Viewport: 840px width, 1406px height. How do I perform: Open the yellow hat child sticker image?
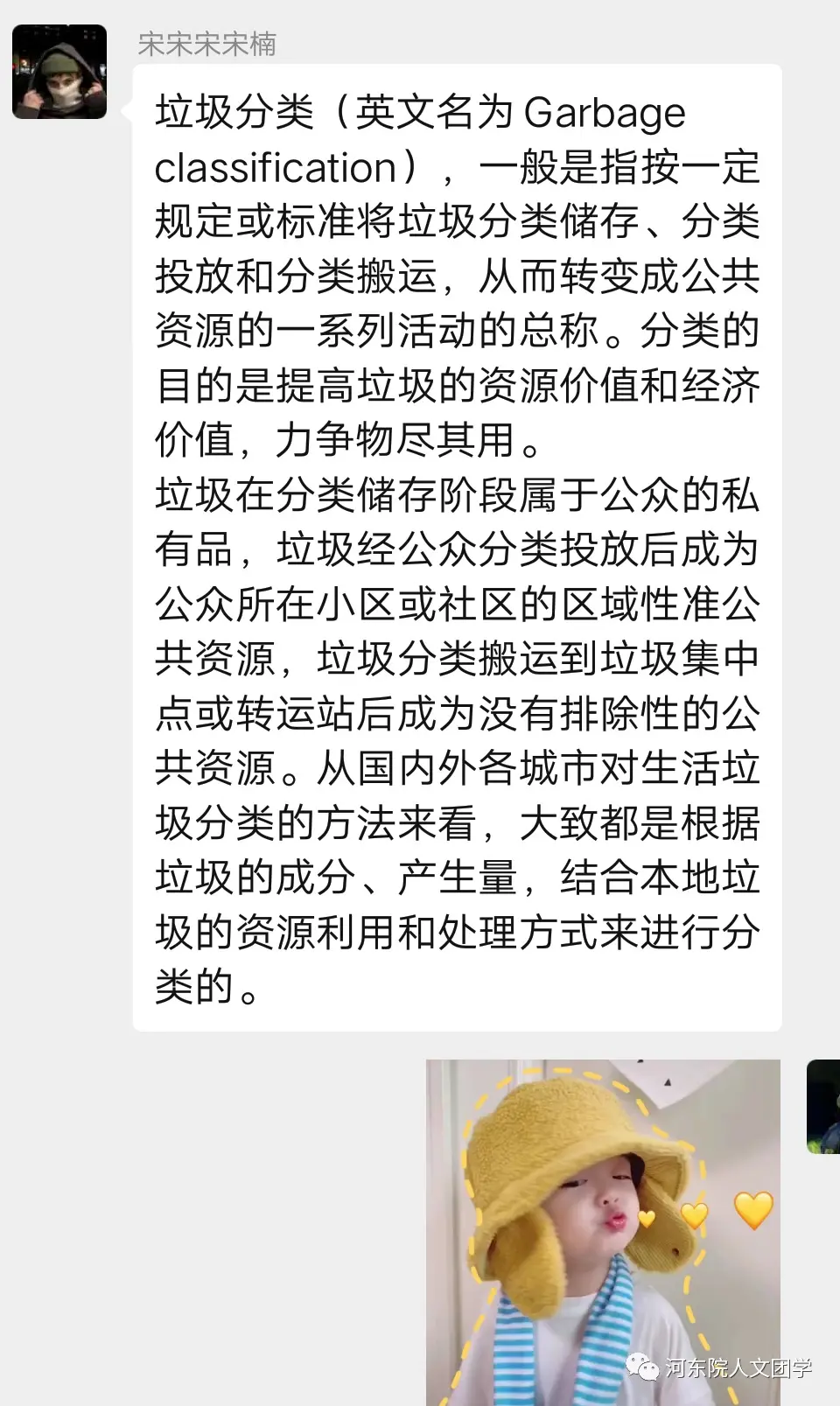coord(603,1230)
